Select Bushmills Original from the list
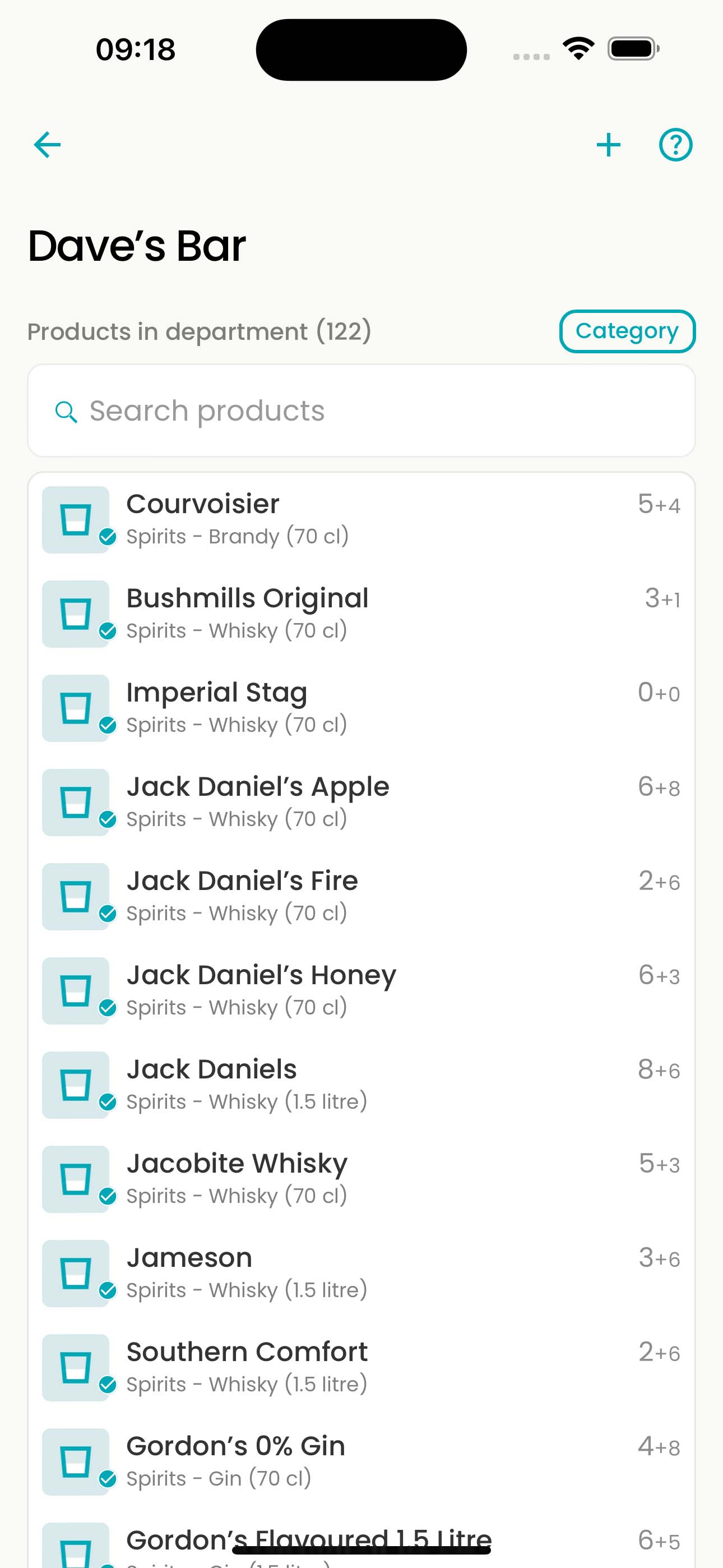Viewport: 723px width, 1568px height. pos(361,614)
